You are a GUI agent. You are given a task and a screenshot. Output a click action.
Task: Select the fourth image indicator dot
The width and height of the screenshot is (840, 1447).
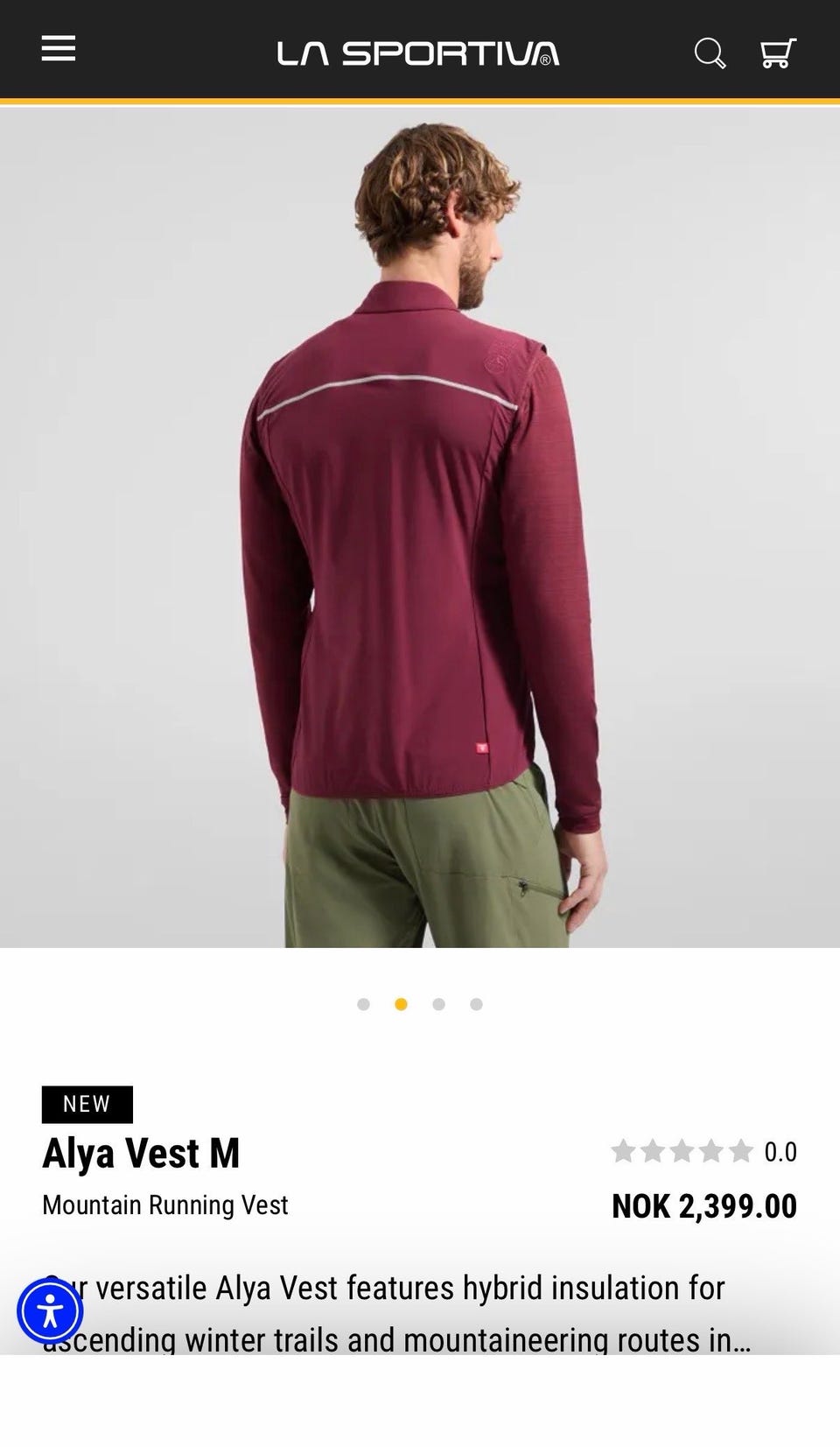point(476,1004)
